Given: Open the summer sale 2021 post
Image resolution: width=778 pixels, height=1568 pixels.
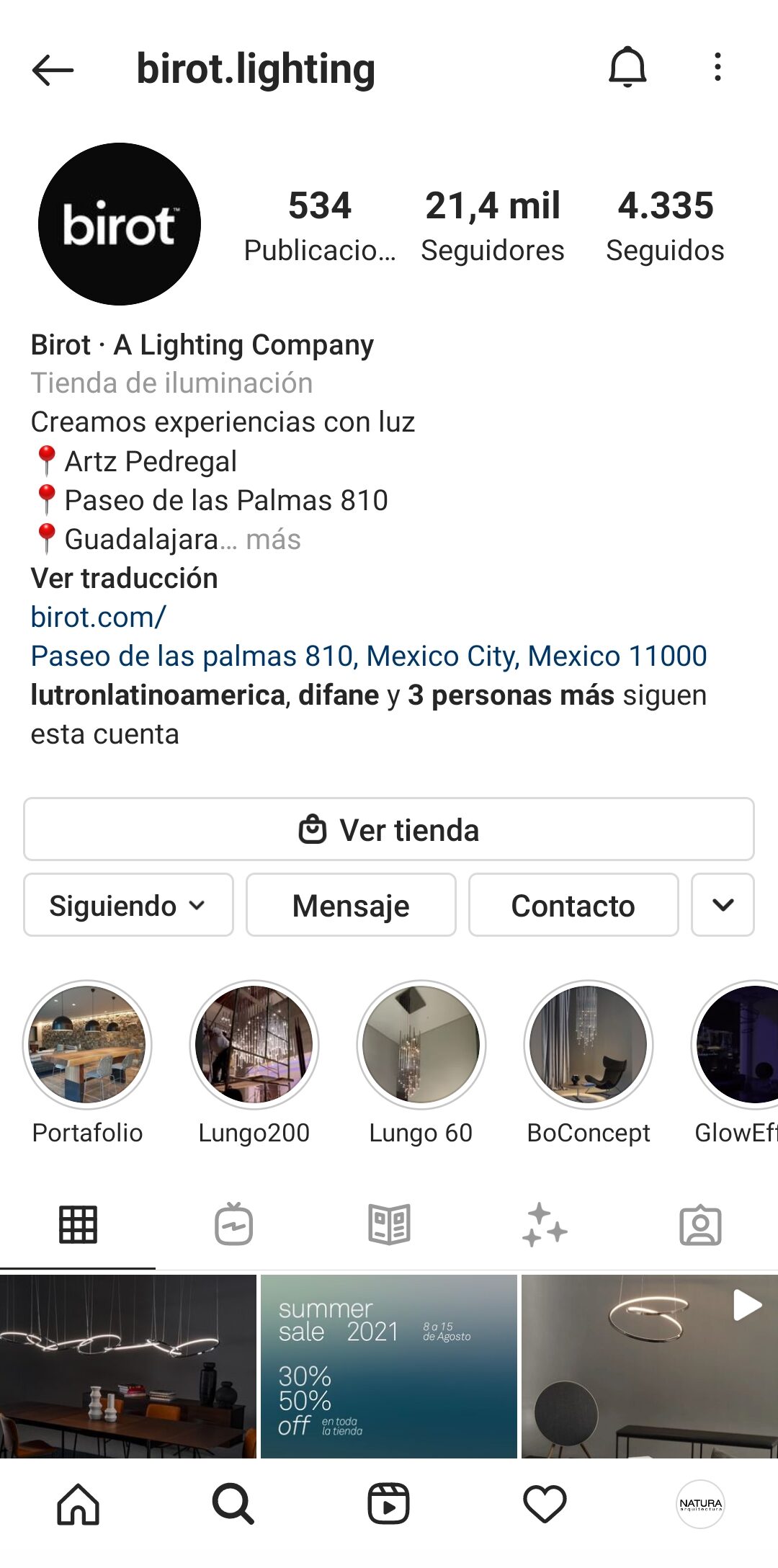Looking at the screenshot, I should click(389, 1366).
